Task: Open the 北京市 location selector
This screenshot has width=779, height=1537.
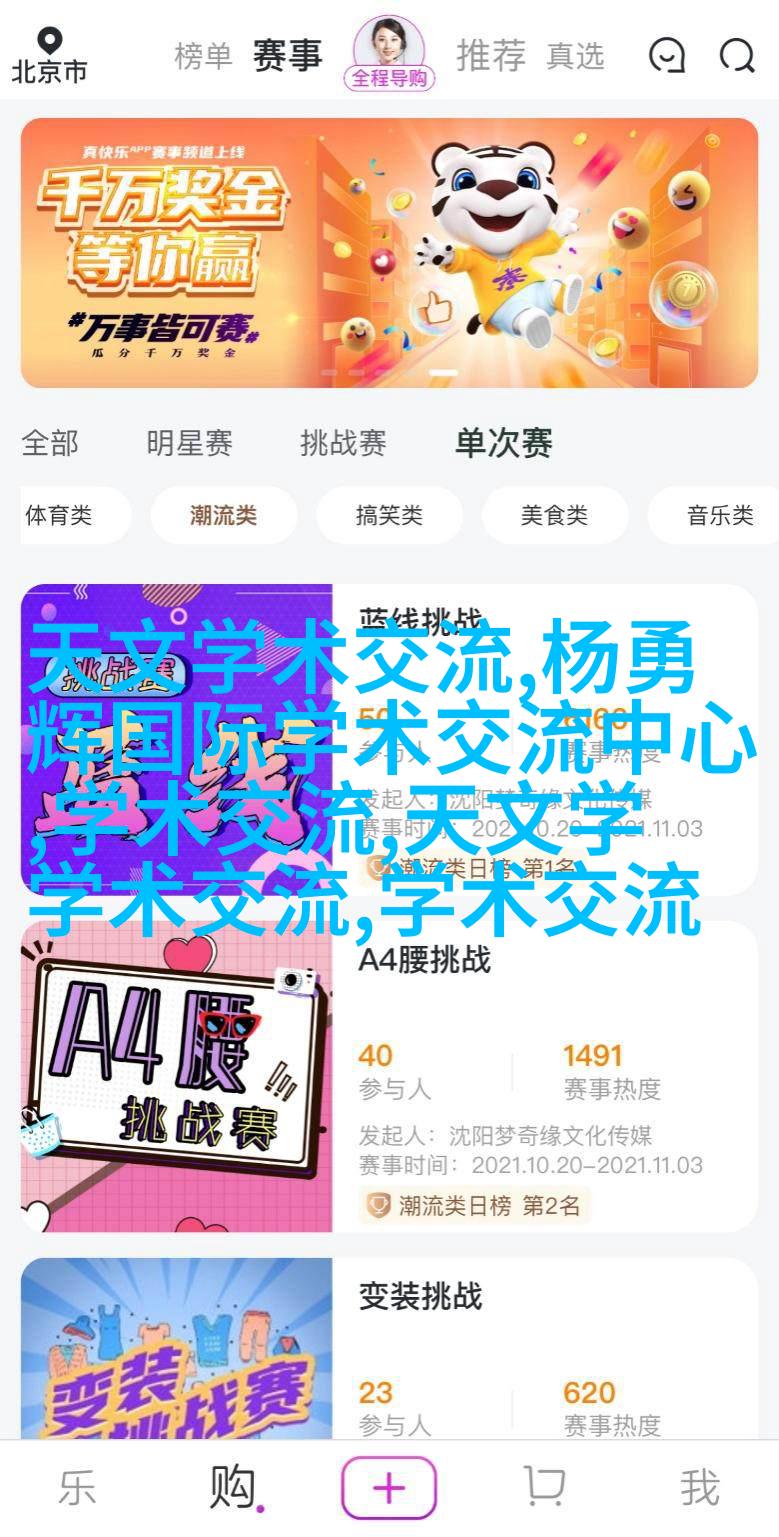Action: click(49, 55)
